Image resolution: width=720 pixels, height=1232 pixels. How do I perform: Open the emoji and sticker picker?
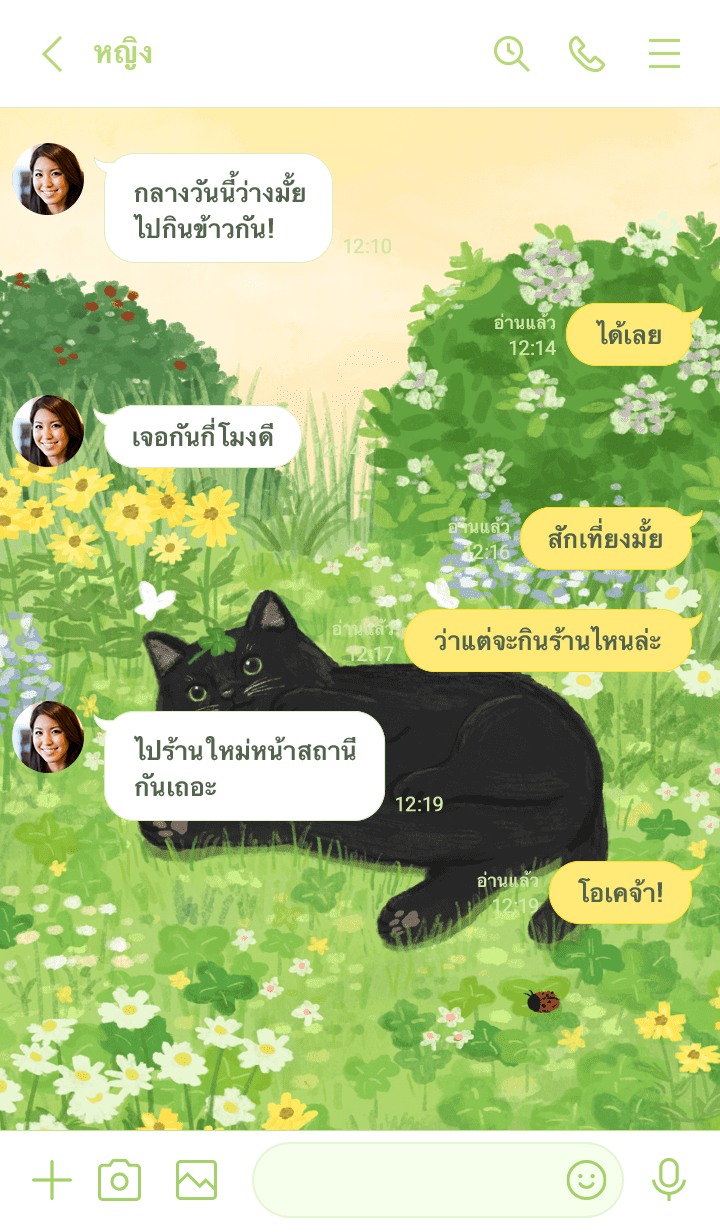586,1181
